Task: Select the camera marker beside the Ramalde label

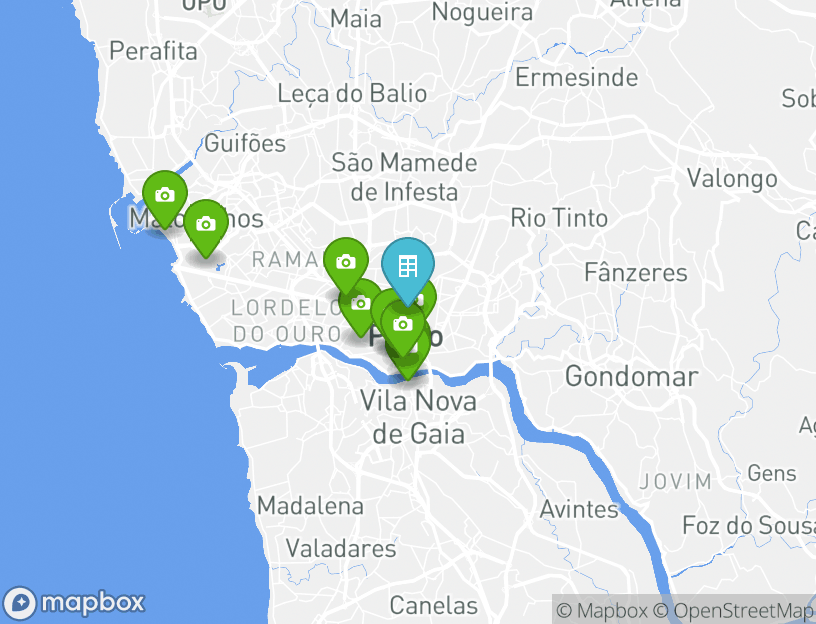Action: 345,262
